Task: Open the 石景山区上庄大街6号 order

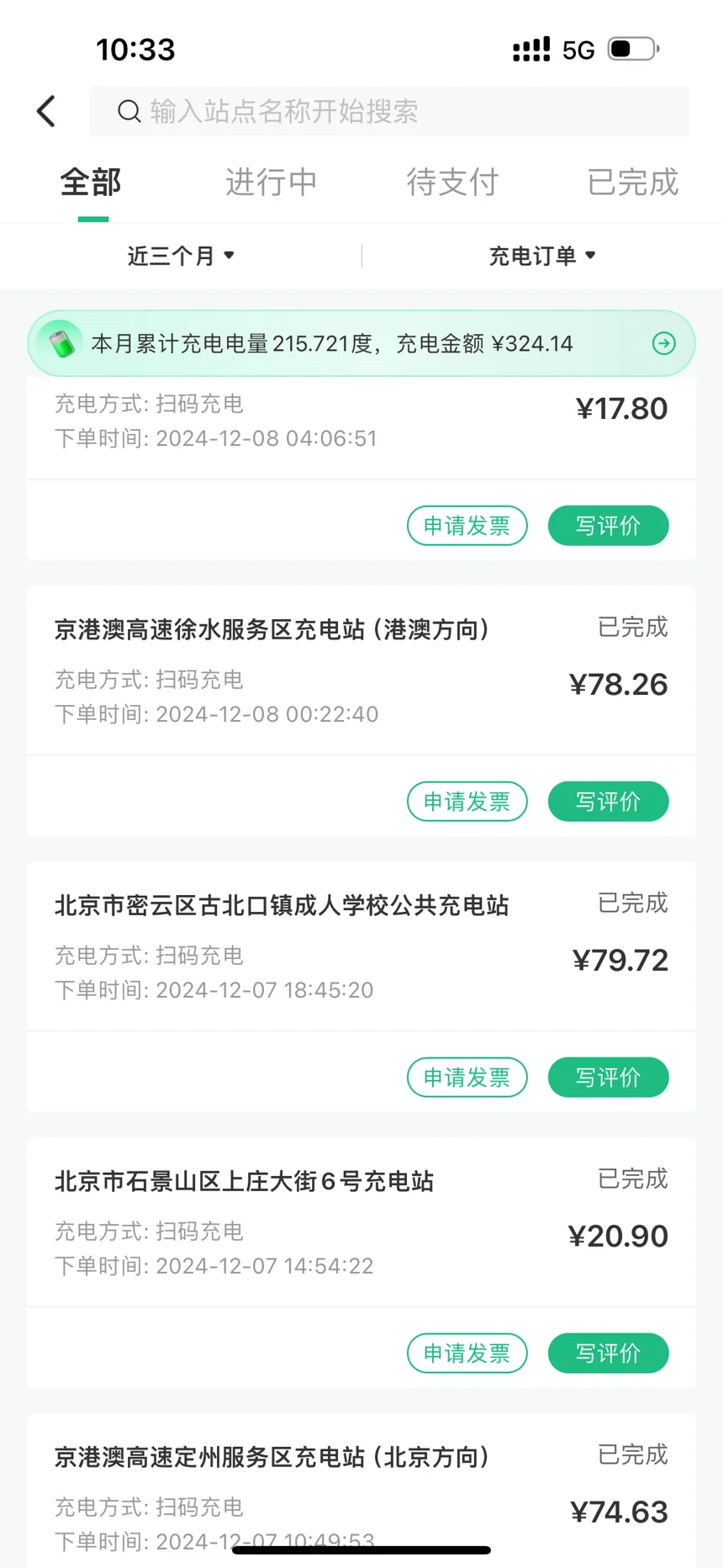Action: pyautogui.click(x=244, y=1182)
